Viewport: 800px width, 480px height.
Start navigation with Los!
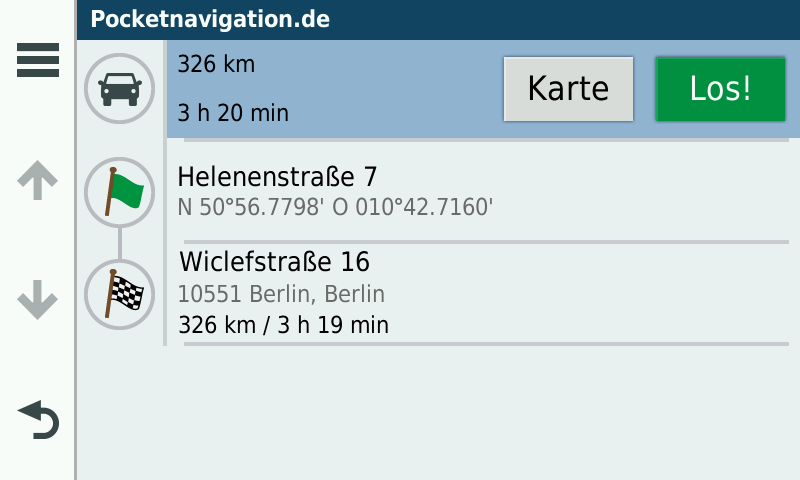pos(720,89)
